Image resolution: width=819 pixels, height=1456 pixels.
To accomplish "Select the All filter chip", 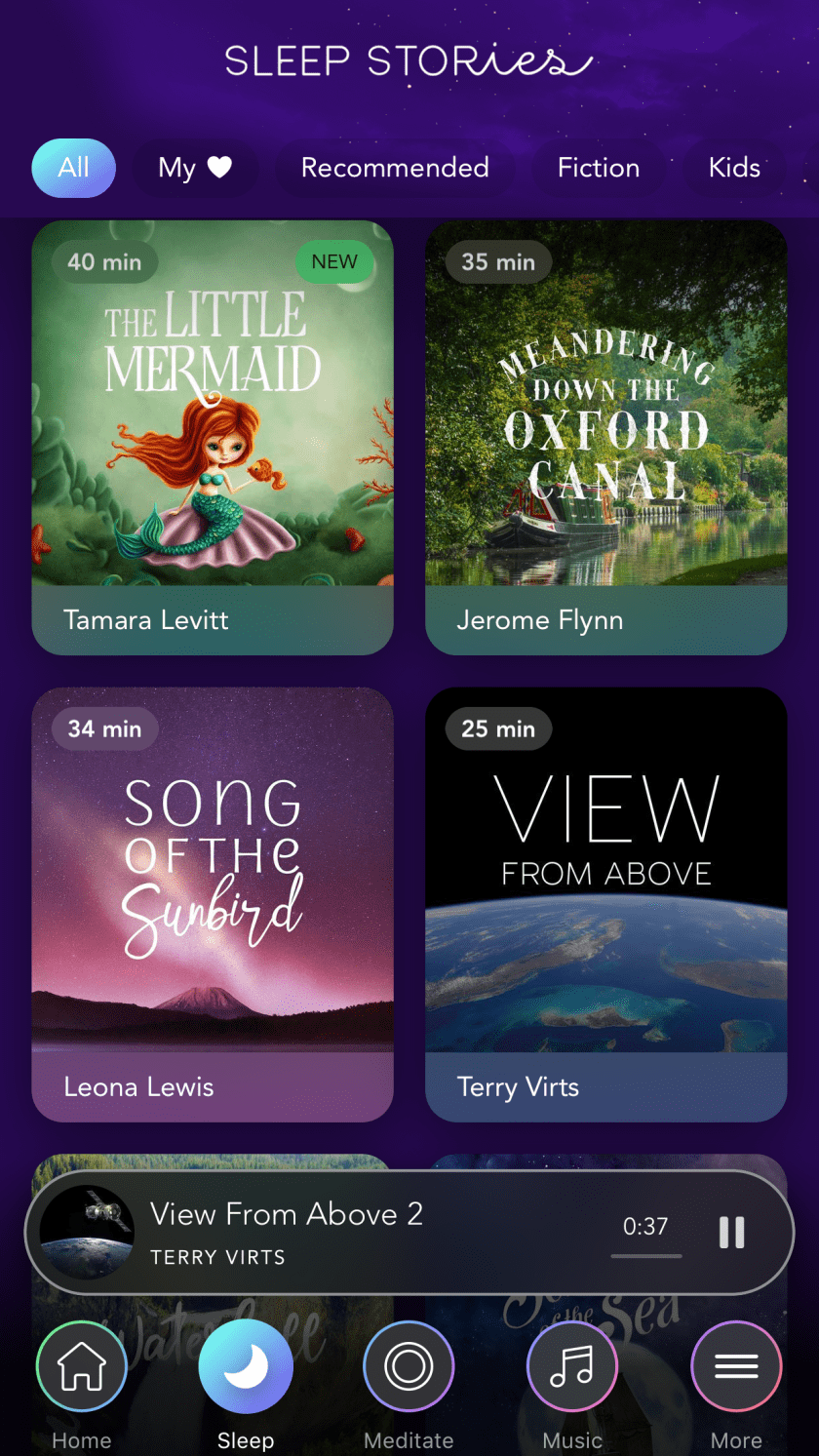I will click(x=74, y=168).
